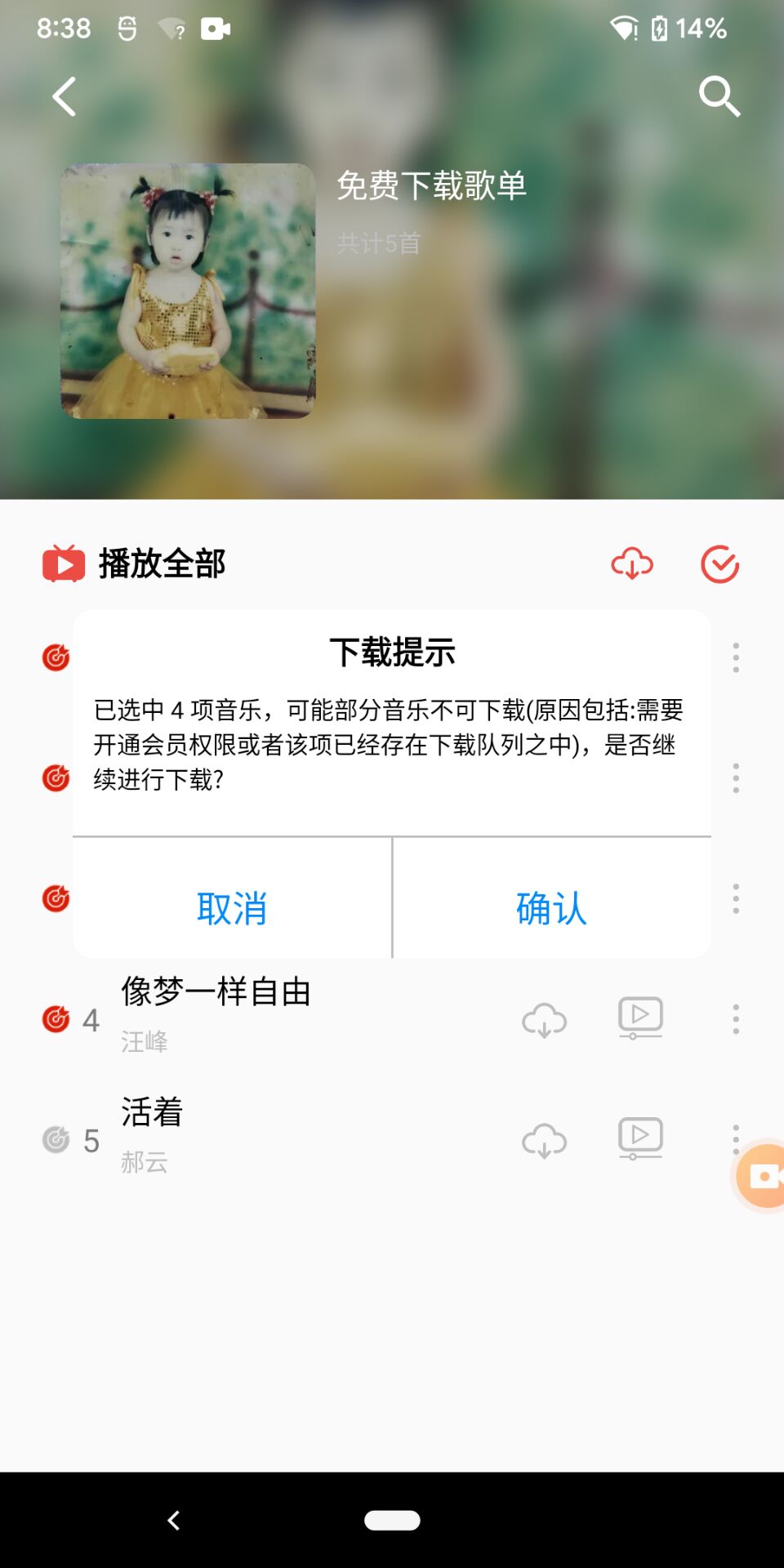
Task: Play the video for 活着
Action: coord(640,1138)
